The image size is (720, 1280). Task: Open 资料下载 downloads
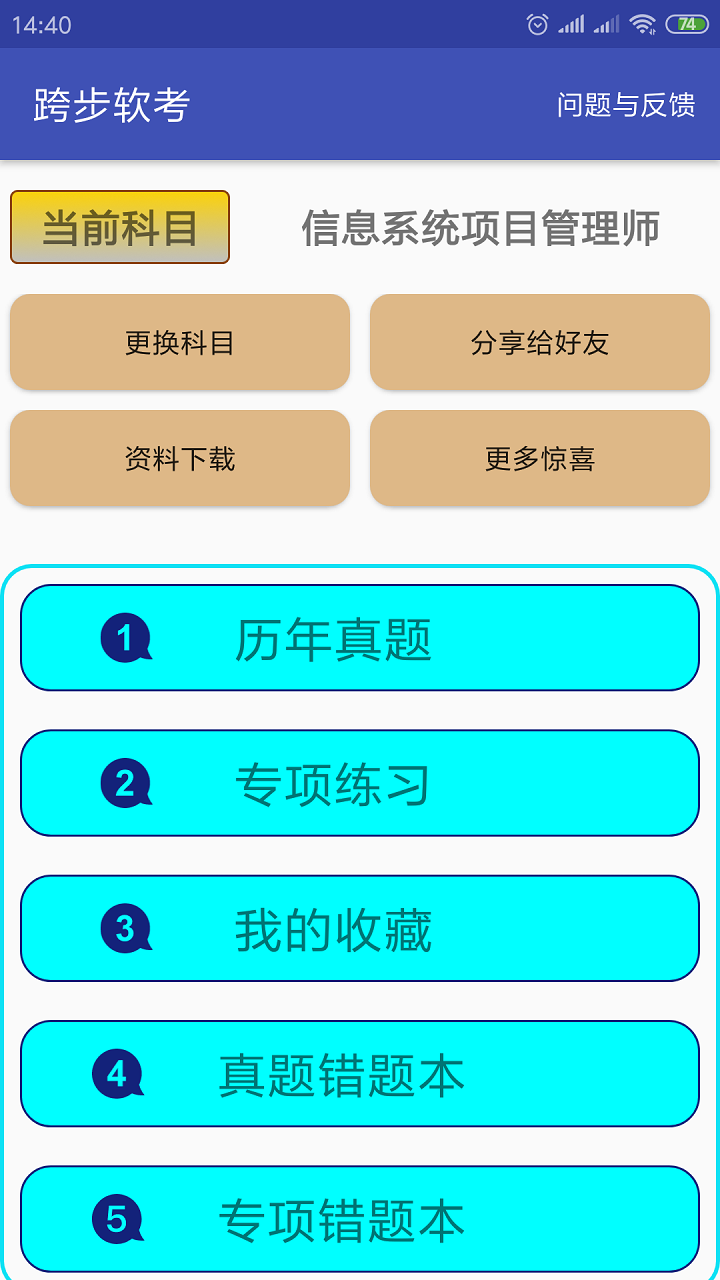[180, 459]
